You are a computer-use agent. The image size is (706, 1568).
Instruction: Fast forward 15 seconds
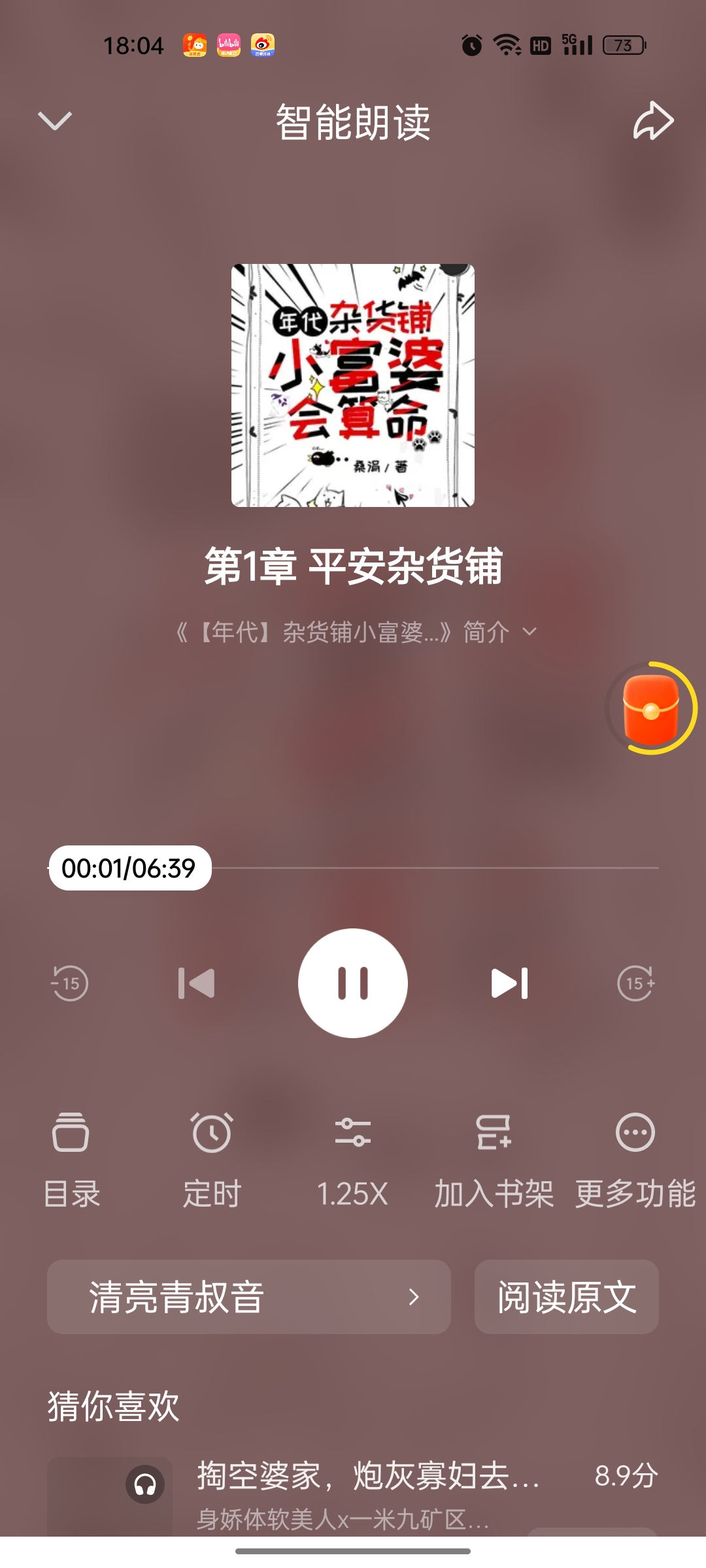(x=636, y=983)
